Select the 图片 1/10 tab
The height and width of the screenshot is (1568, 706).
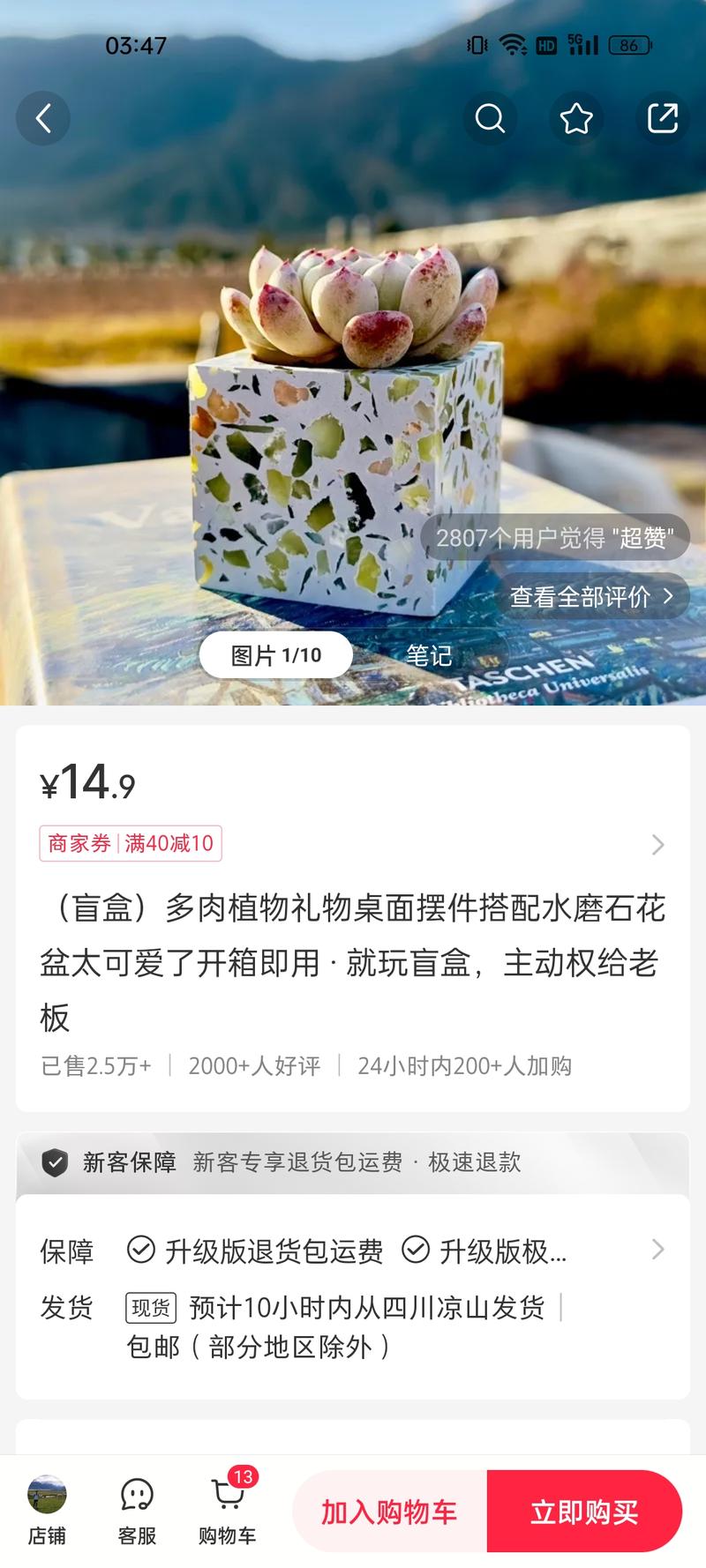pyautogui.click(x=275, y=654)
